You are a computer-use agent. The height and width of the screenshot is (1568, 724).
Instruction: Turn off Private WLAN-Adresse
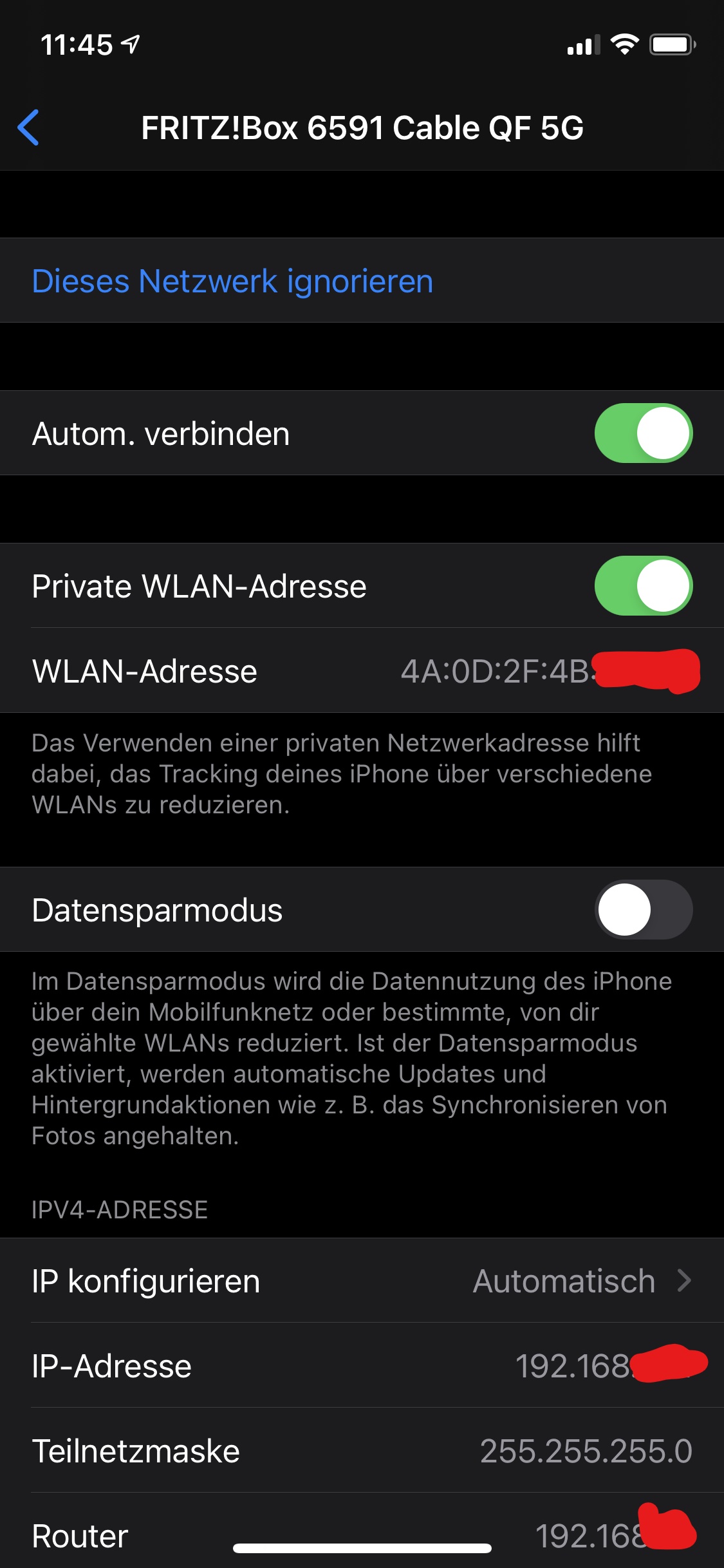coord(643,586)
